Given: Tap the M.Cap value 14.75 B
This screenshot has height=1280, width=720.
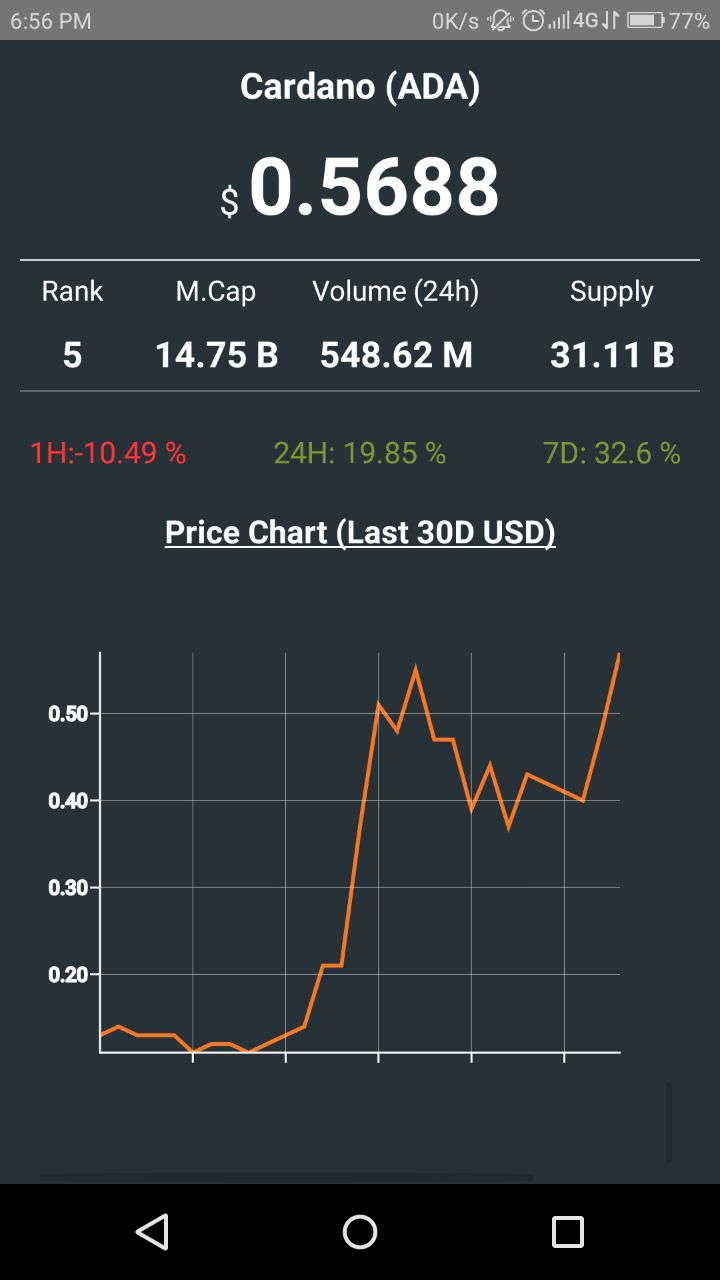Looking at the screenshot, I should tap(216, 354).
